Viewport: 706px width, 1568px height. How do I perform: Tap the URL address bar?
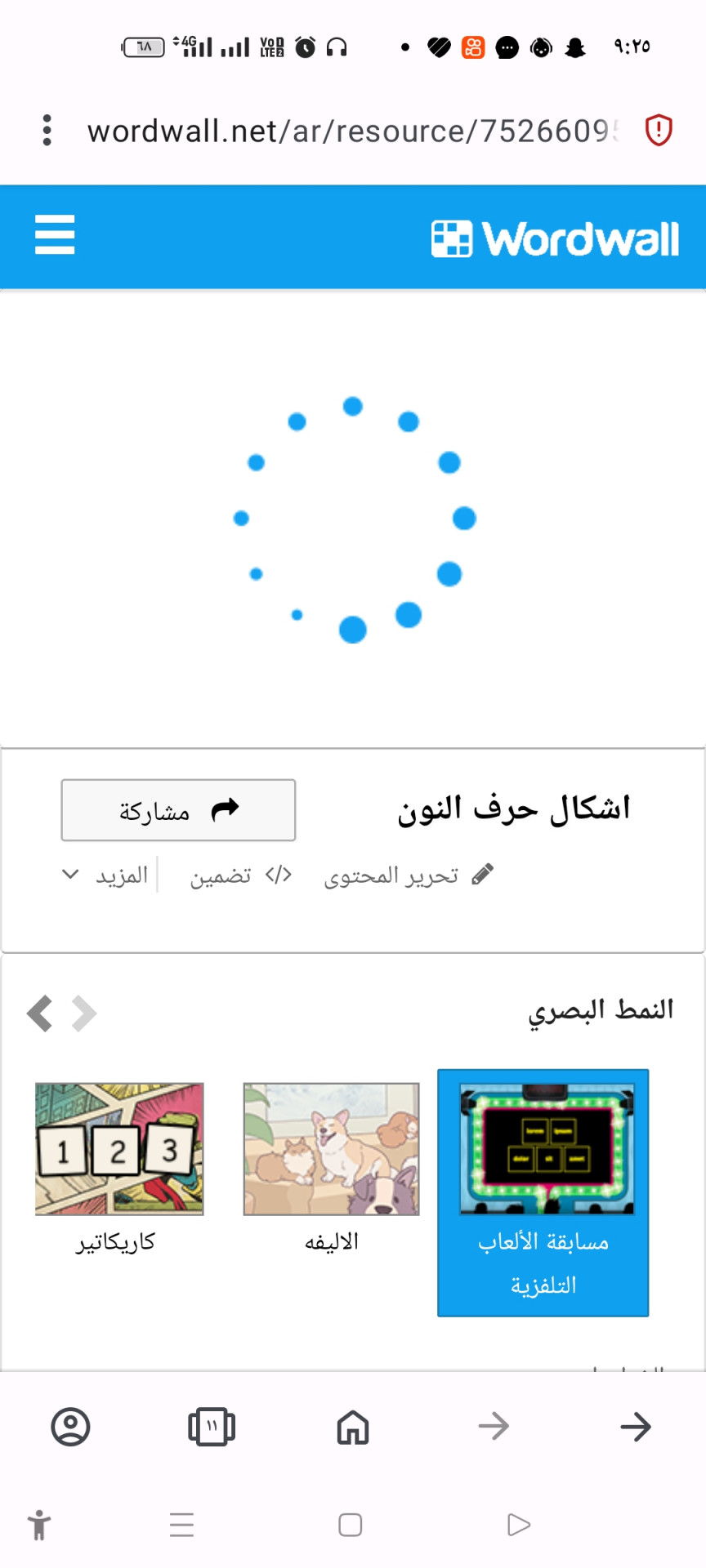tap(351, 131)
